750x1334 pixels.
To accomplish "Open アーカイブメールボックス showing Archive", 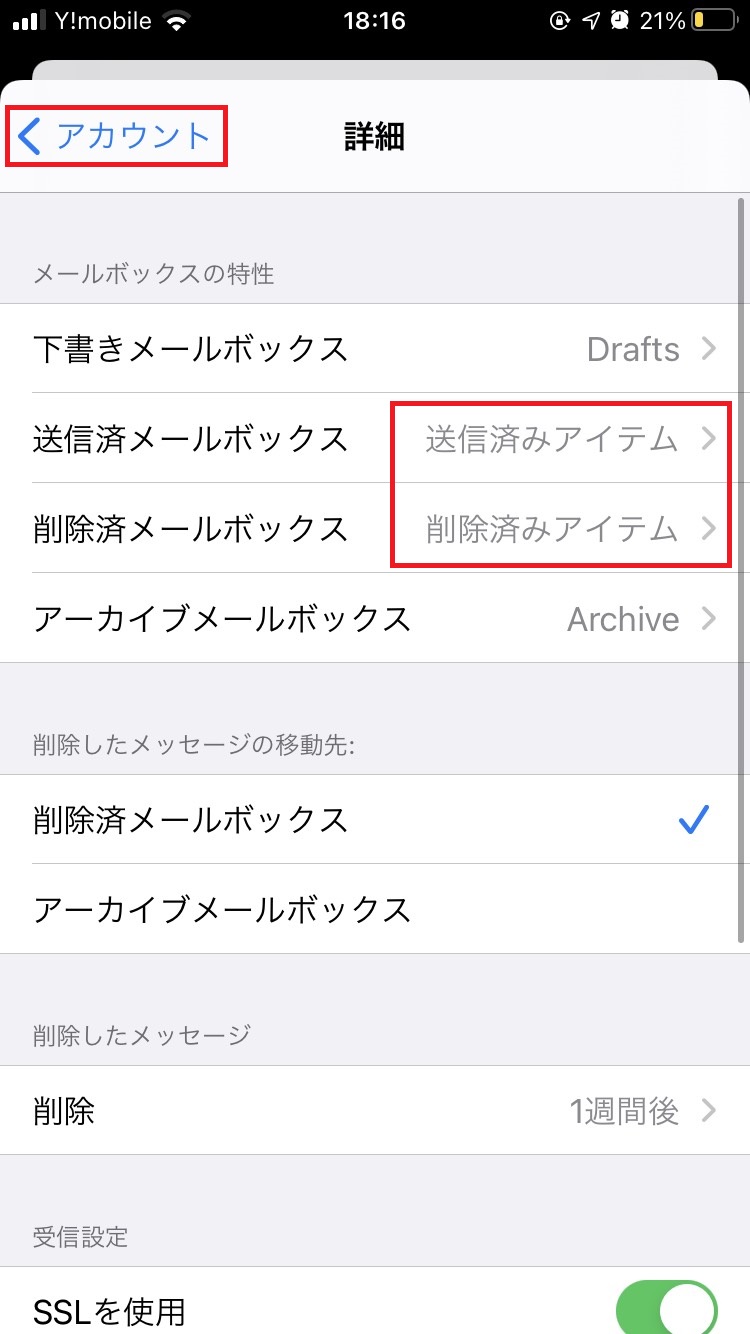I will click(375, 619).
